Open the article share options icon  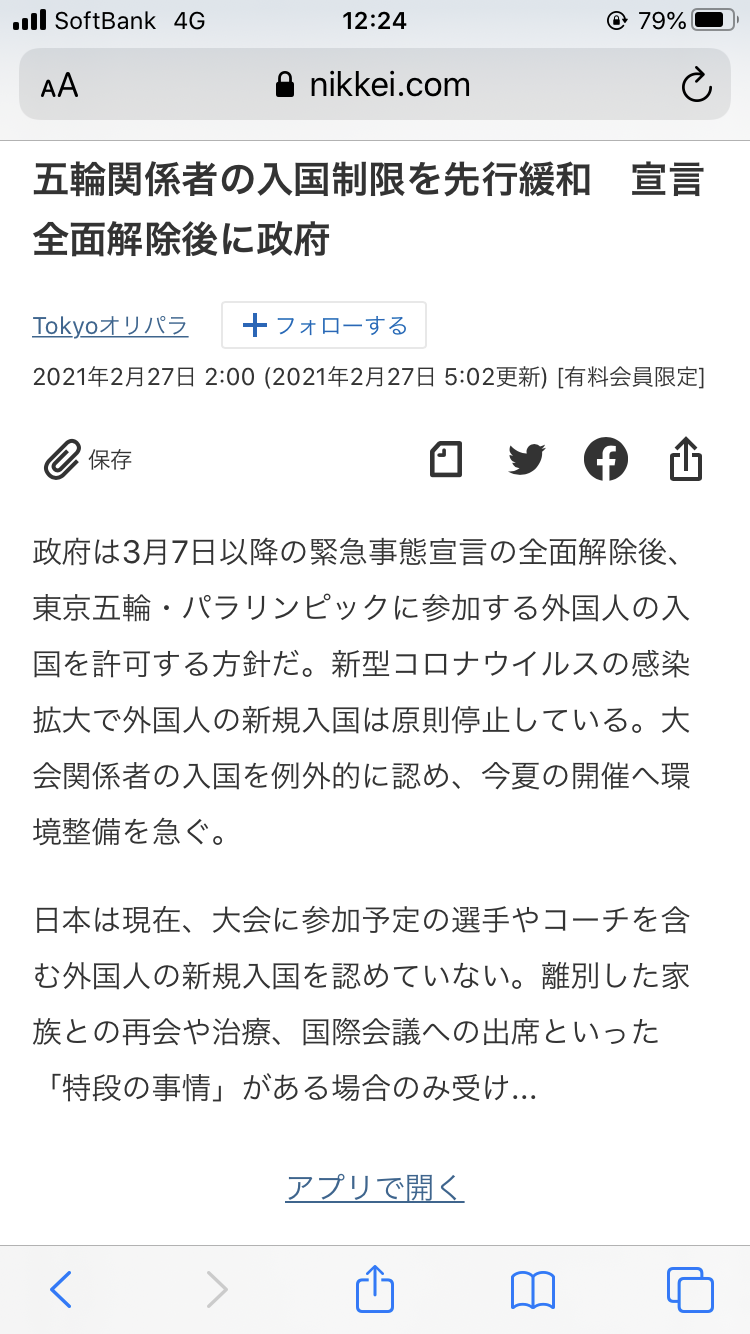point(686,460)
